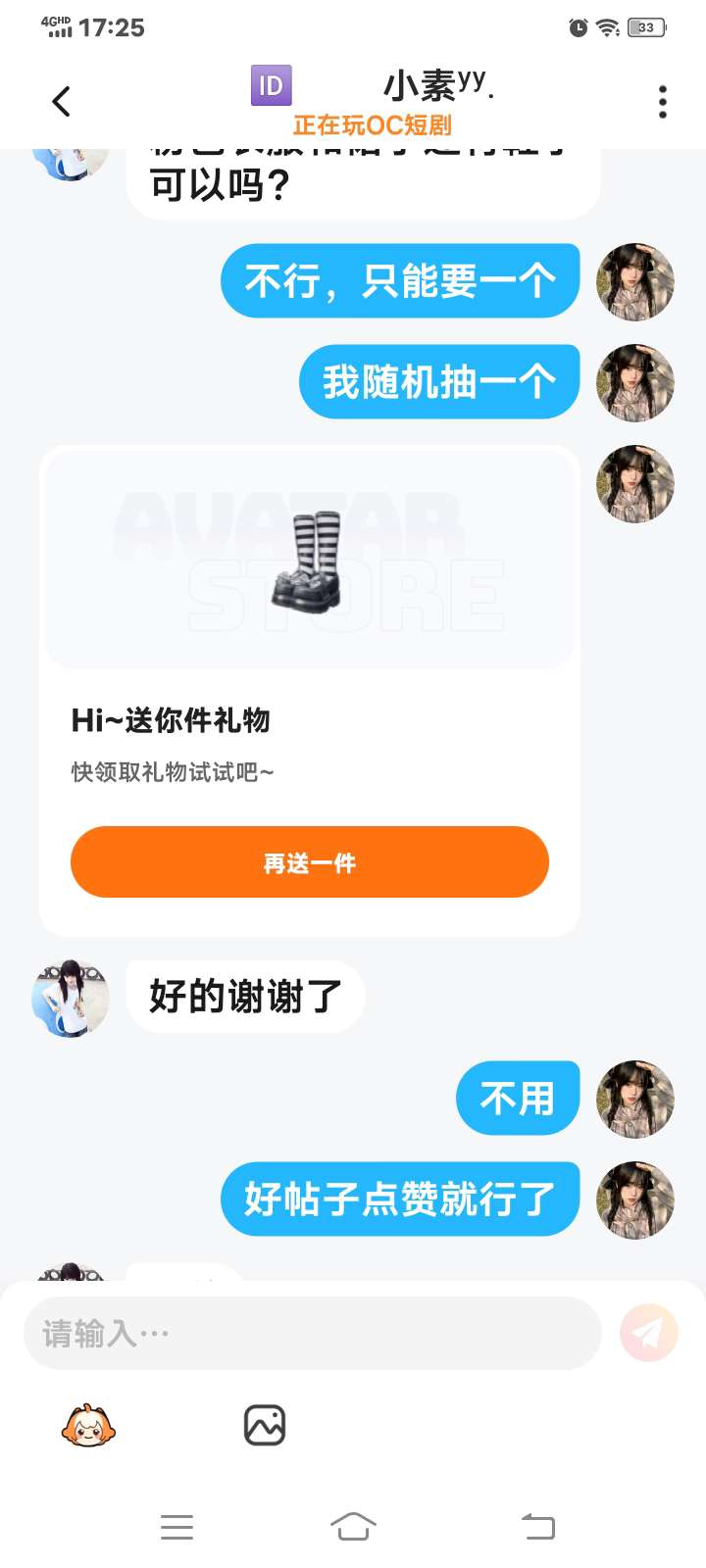Go back from the chat with 小素yy
The image size is (706, 1568).
click(61, 101)
